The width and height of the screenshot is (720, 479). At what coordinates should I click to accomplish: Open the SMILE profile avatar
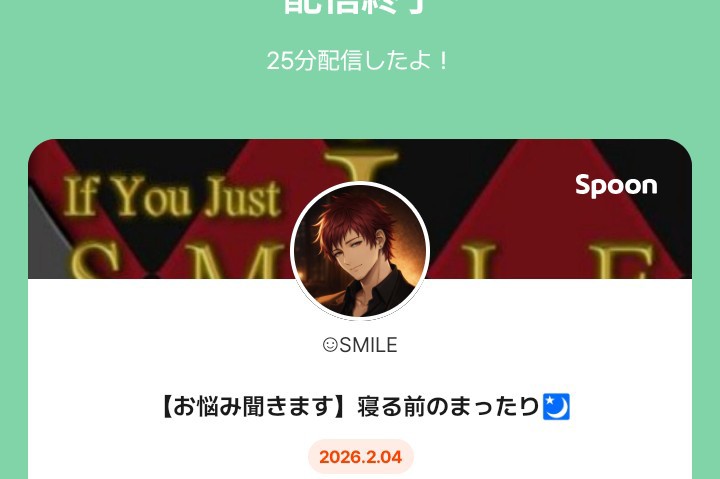click(x=360, y=251)
